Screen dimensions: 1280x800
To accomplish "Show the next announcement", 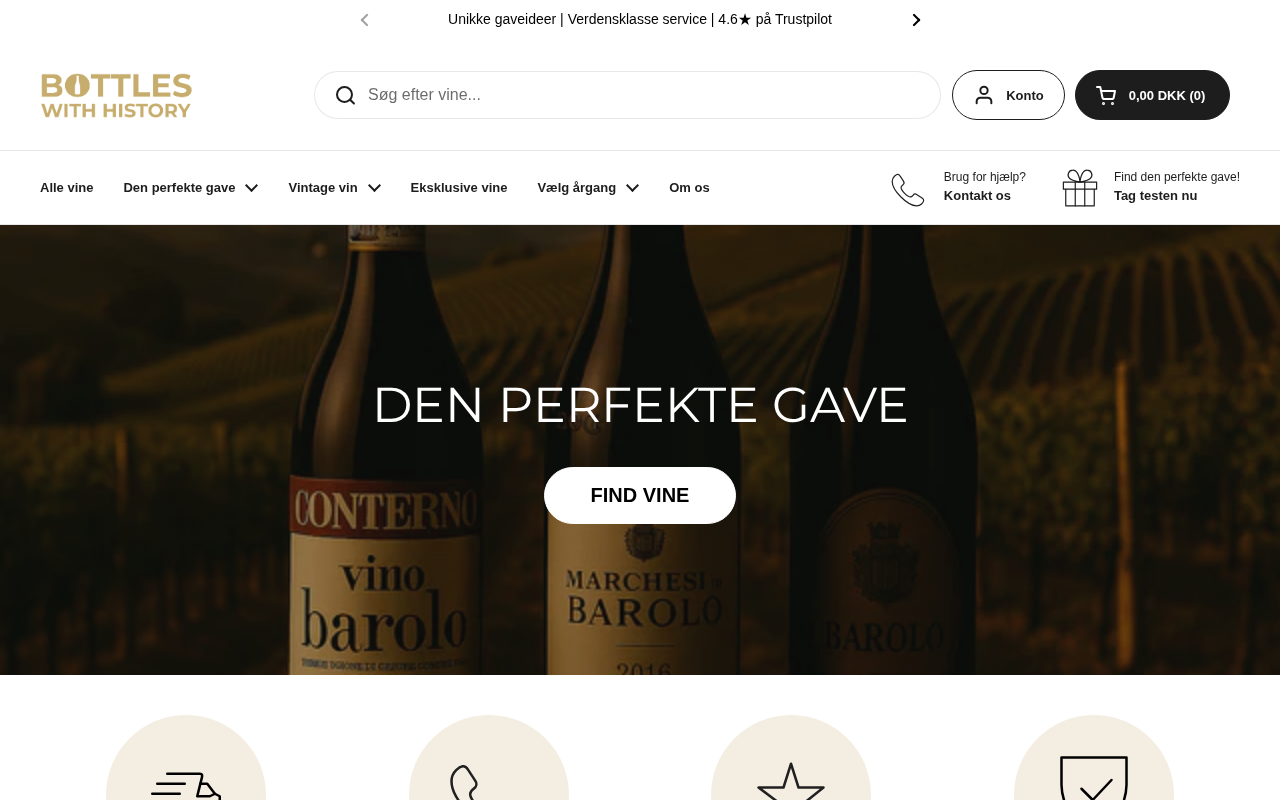I will pyautogui.click(x=916, y=20).
